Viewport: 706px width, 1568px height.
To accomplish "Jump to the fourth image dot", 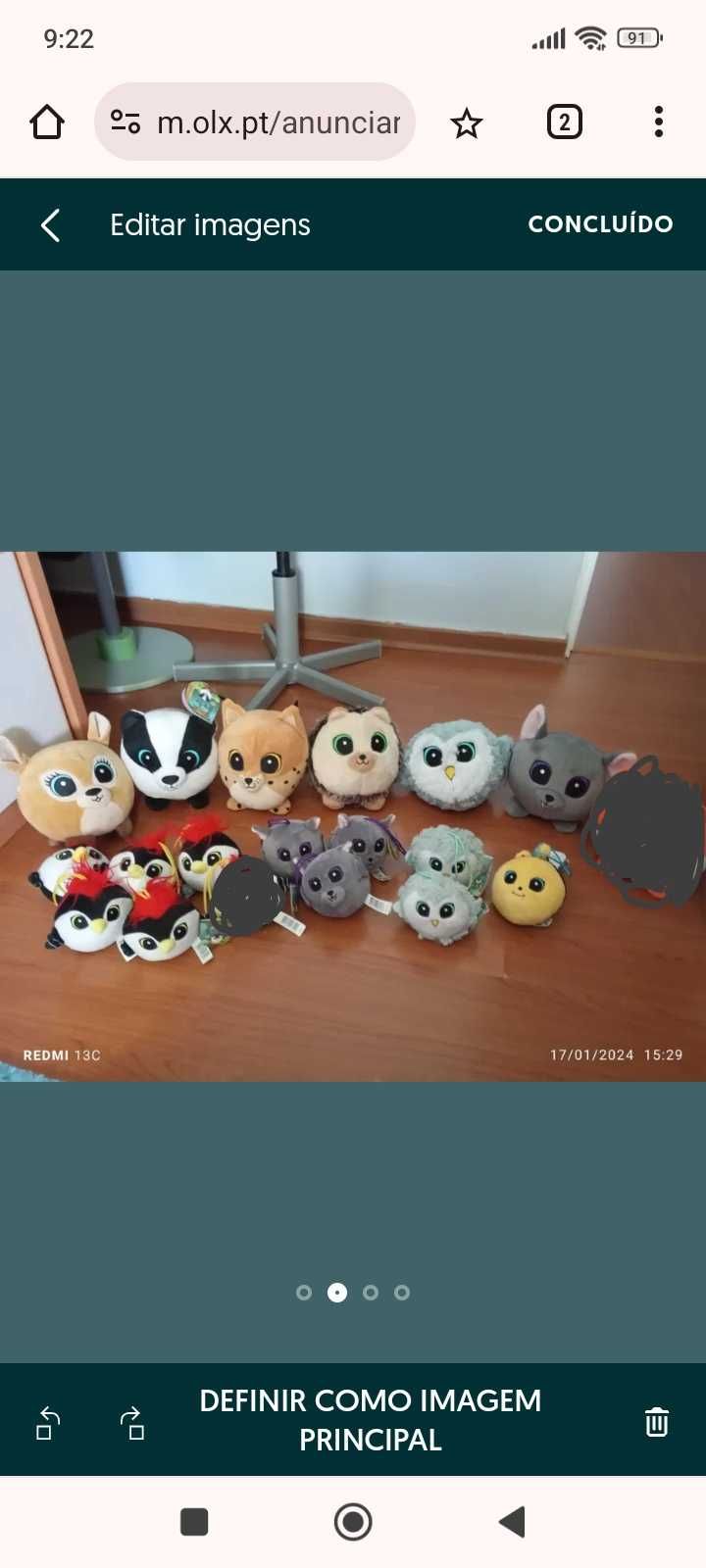I will click(x=402, y=1293).
